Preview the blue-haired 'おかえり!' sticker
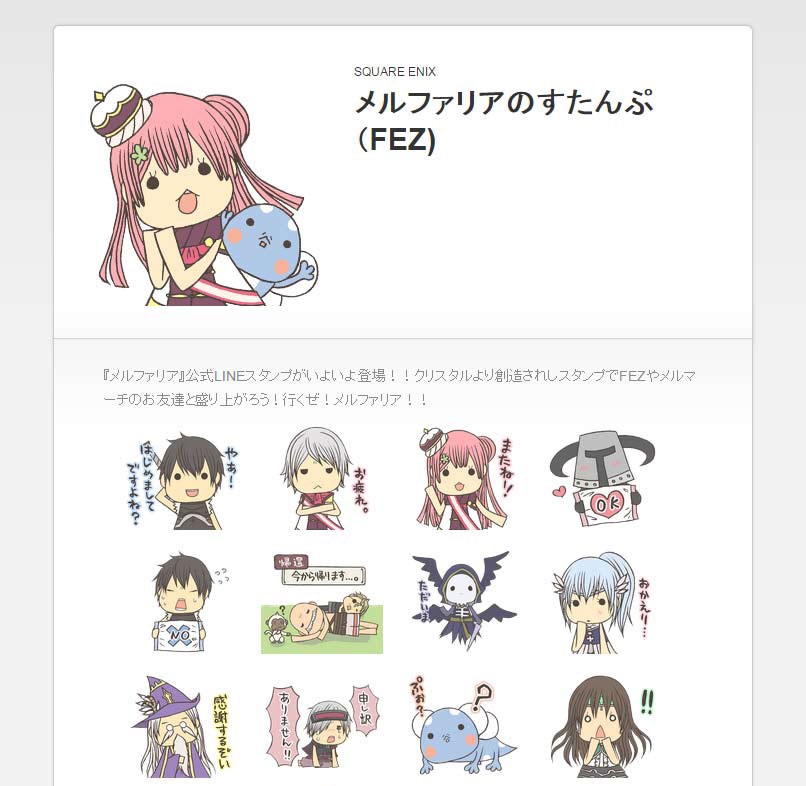The image size is (806, 786). tap(602, 603)
